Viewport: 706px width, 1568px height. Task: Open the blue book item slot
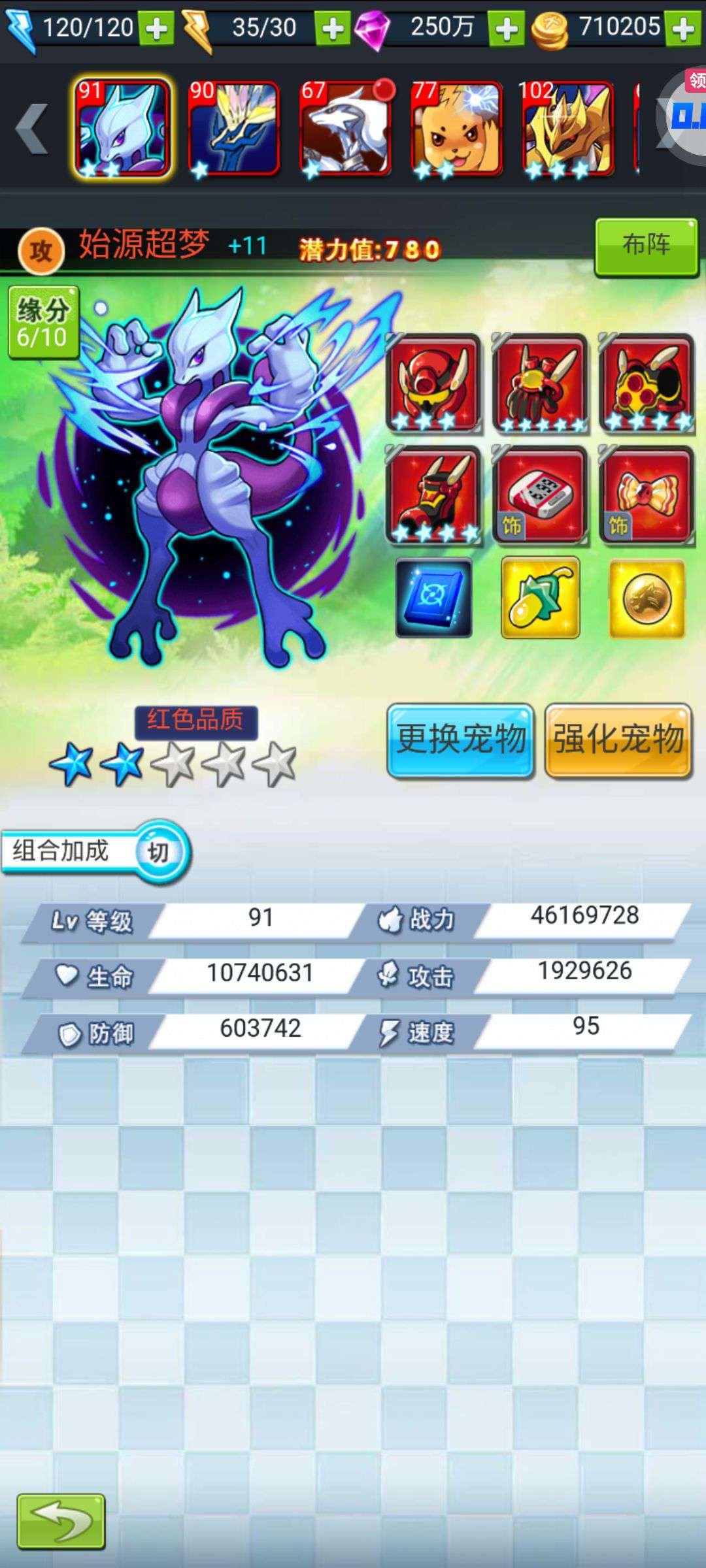coord(434,598)
